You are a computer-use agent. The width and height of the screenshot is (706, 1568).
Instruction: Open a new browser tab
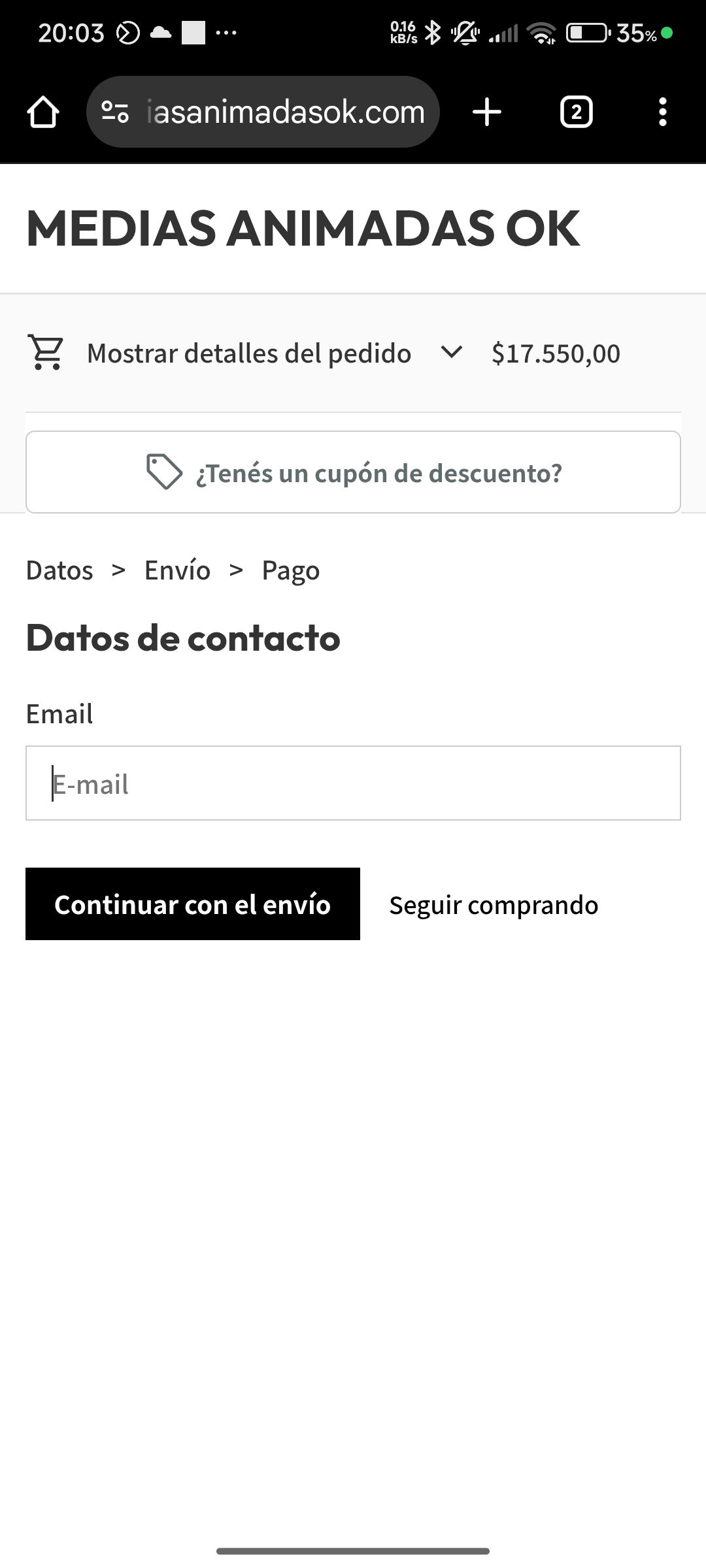pyautogui.click(x=487, y=112)
